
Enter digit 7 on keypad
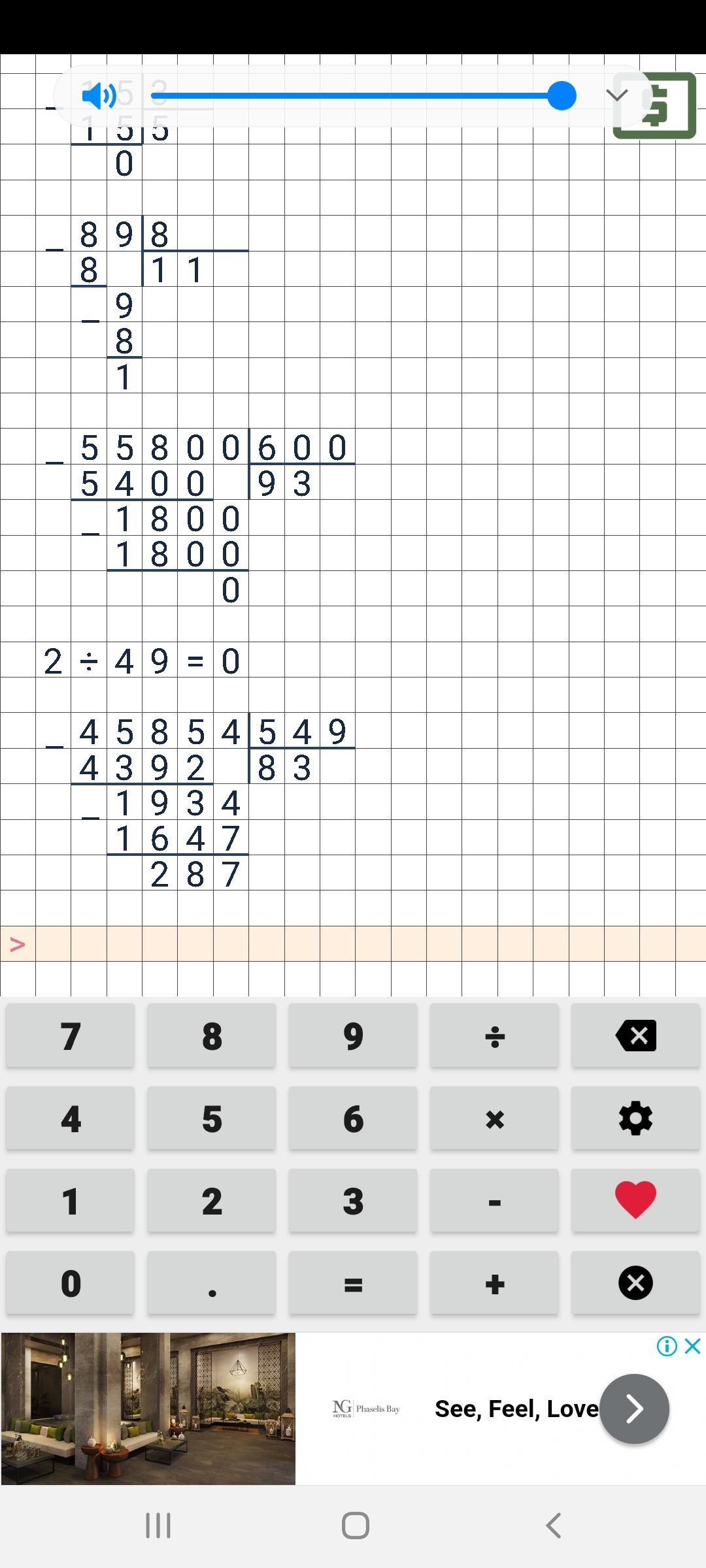pyautogui.click(x=71, y=1036)
